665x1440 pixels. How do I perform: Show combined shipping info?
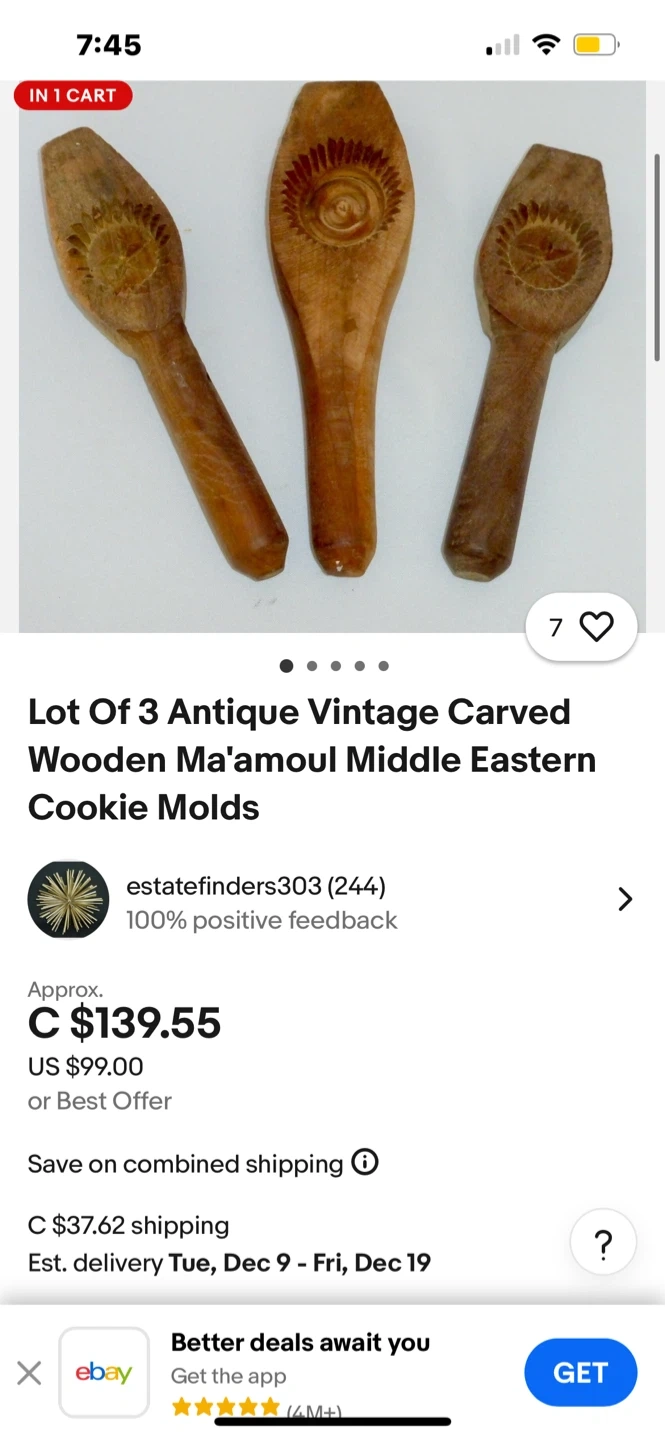click(365, 1163)
